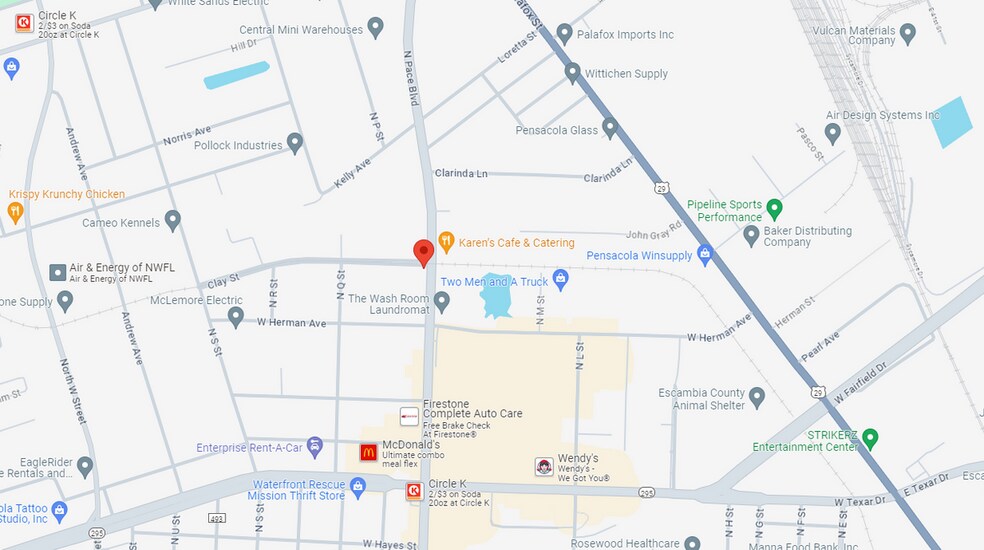Select Pensacola Glass marker
The image size is (984, 550).
[x=610, y=128]
